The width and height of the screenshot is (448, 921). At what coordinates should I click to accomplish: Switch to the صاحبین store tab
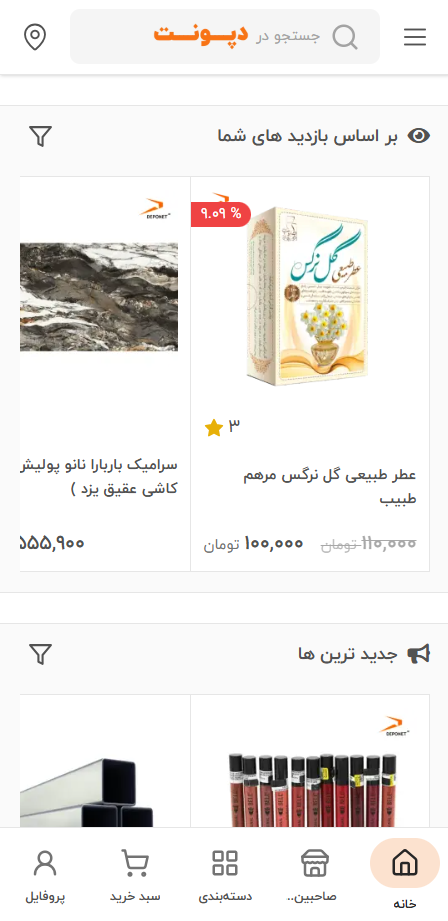coord(314,874)
